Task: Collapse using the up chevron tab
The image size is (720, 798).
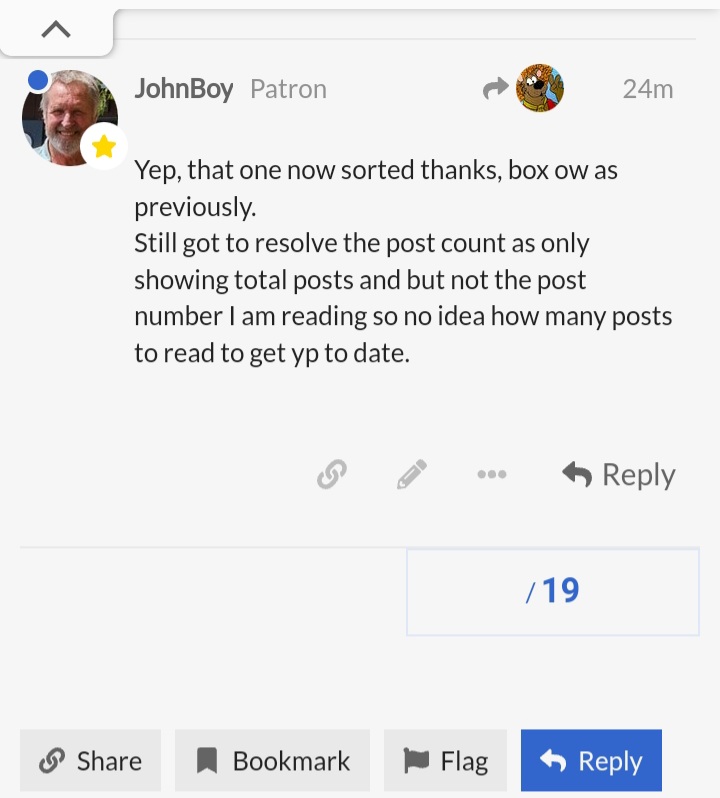Action: [x=57, y=30]
